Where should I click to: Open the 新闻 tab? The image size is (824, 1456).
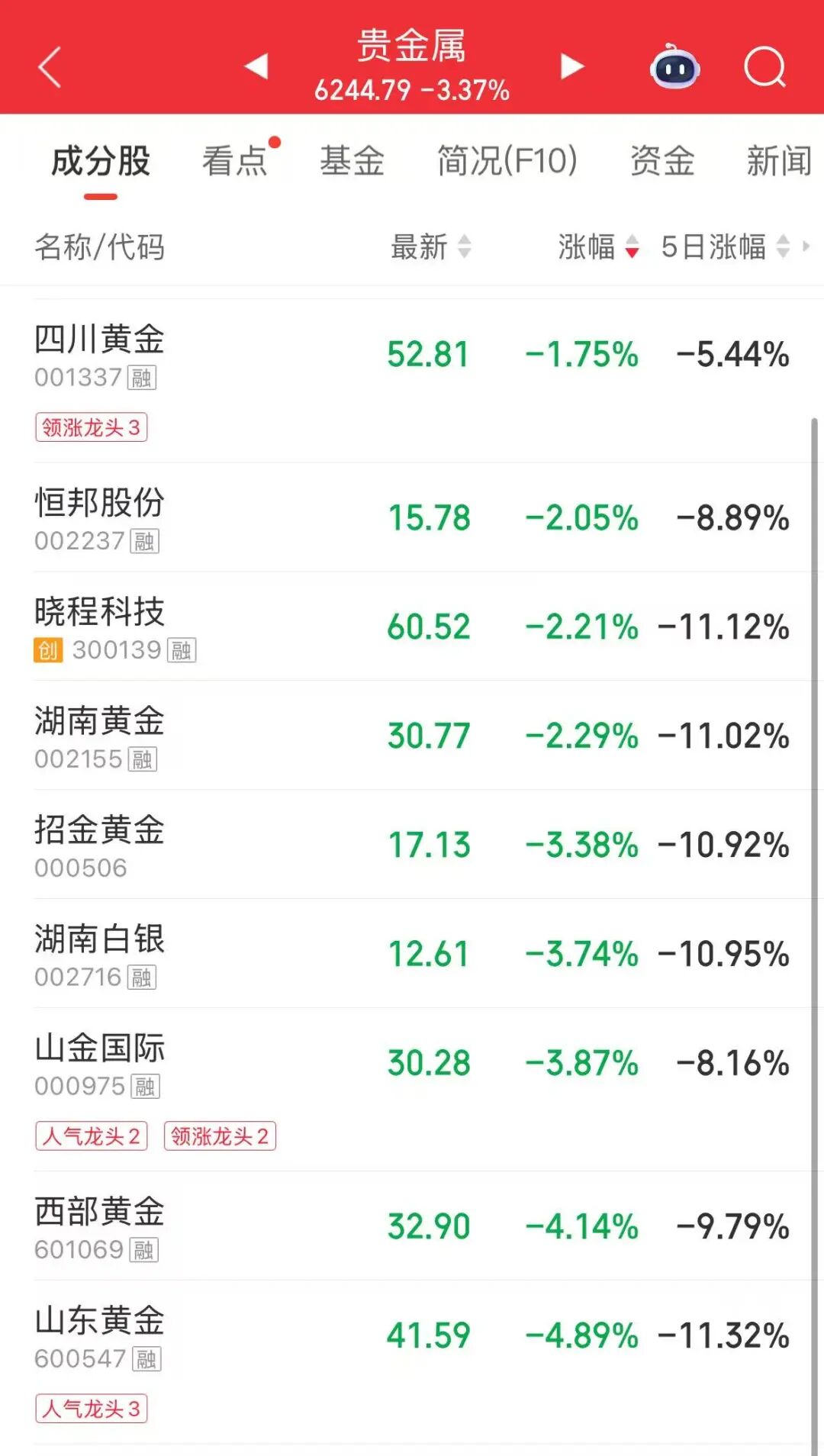point(778,162)
